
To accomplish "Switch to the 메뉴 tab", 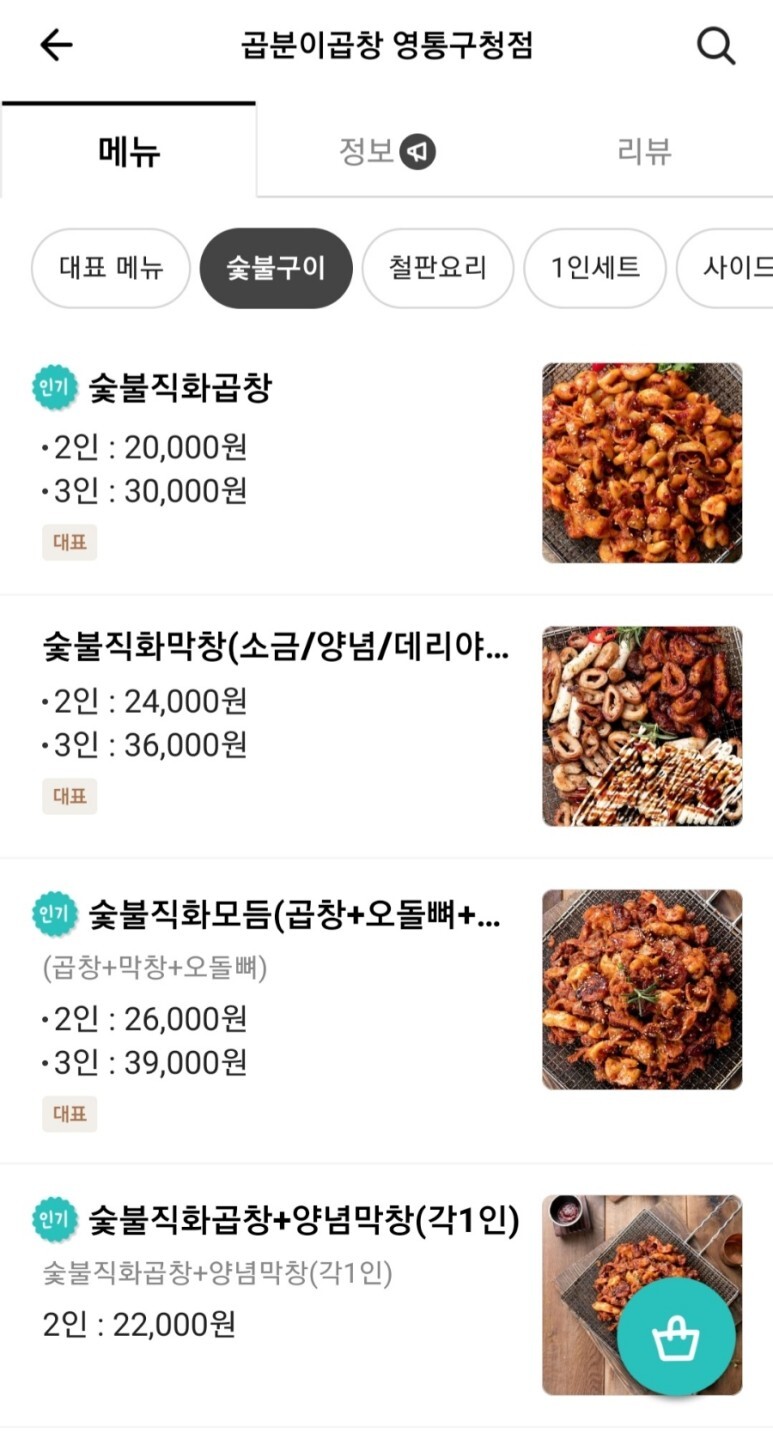I will [x=129, y=151].
